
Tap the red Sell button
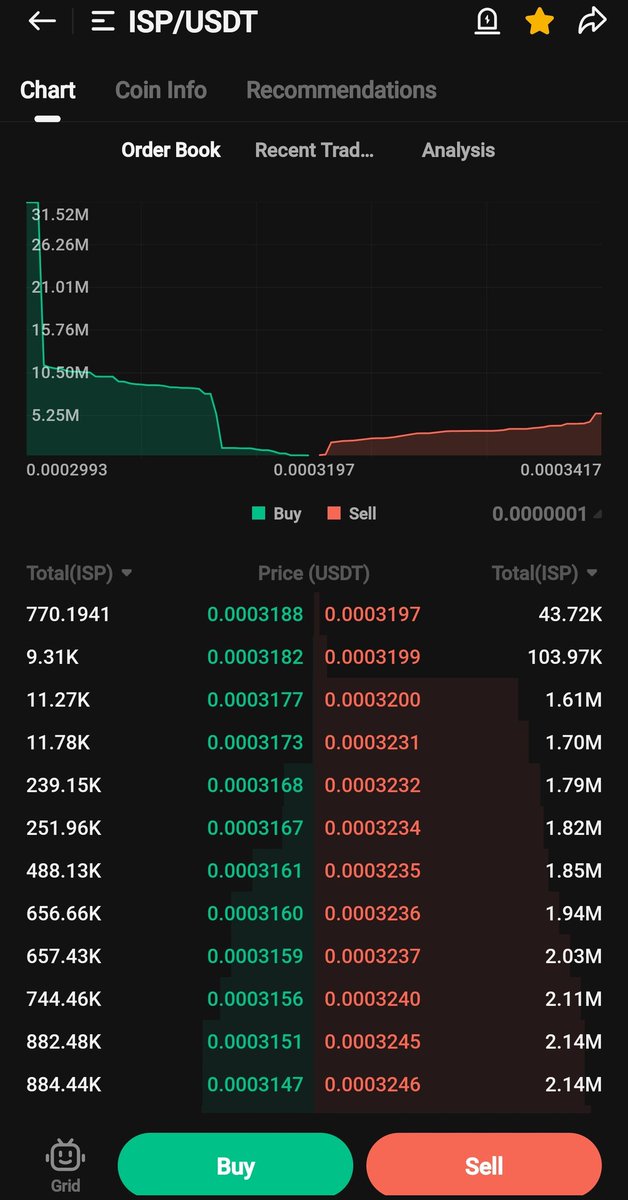click(484, 1166)
